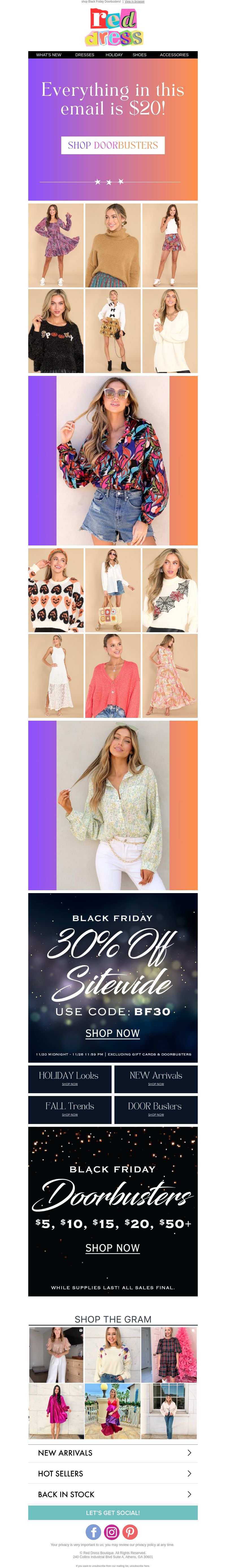Open the pumpkin-print sweater product photo
Screen dimensions: 226x1568
click(56, 590)
